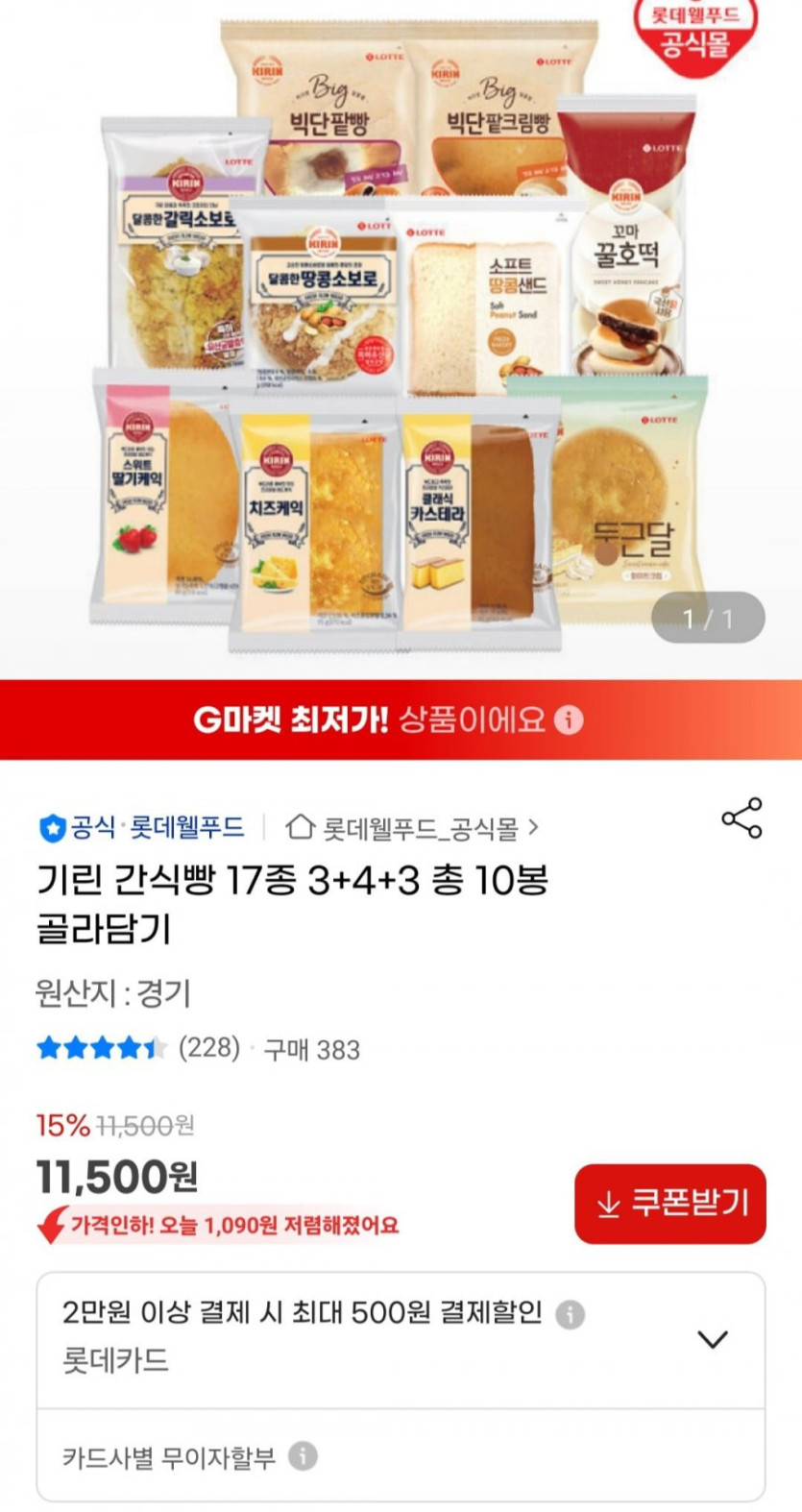
Task: View info for 2만원 이상 결제할인
Action: pyautogui.click(x=571, y=1314)
